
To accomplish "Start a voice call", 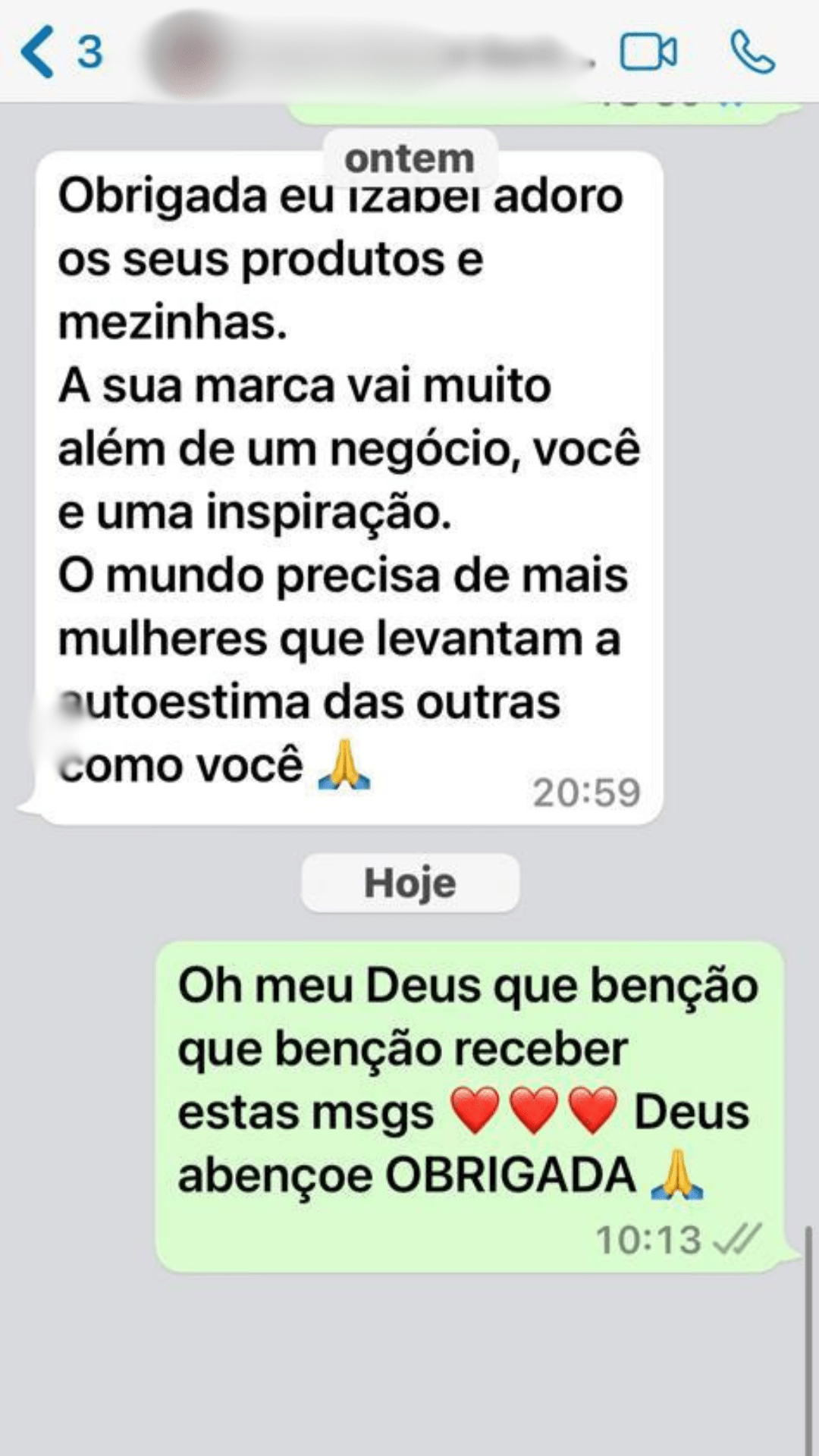I will (752, 52).
